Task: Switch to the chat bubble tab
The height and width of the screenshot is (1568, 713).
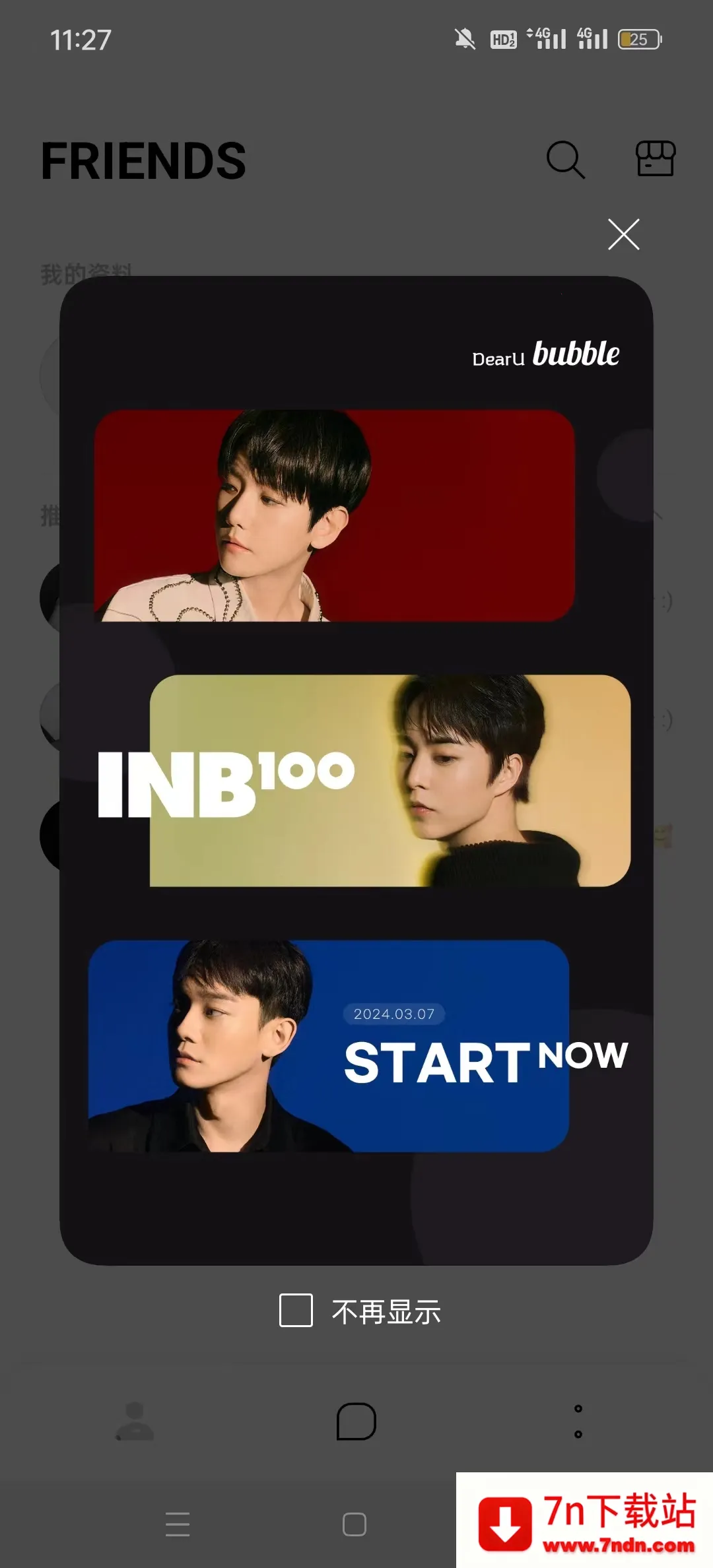Action: coord(356,1421)
